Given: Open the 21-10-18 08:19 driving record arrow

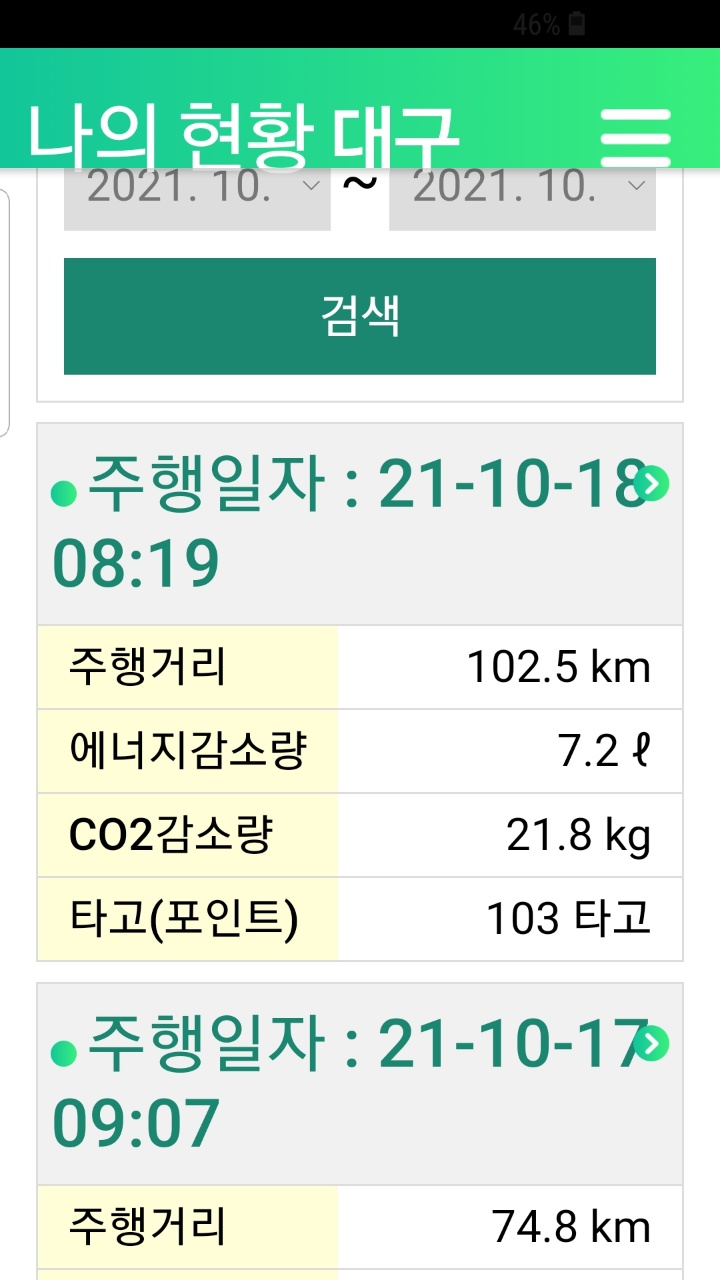Looking at the screenshot, I should pos(651,484).
